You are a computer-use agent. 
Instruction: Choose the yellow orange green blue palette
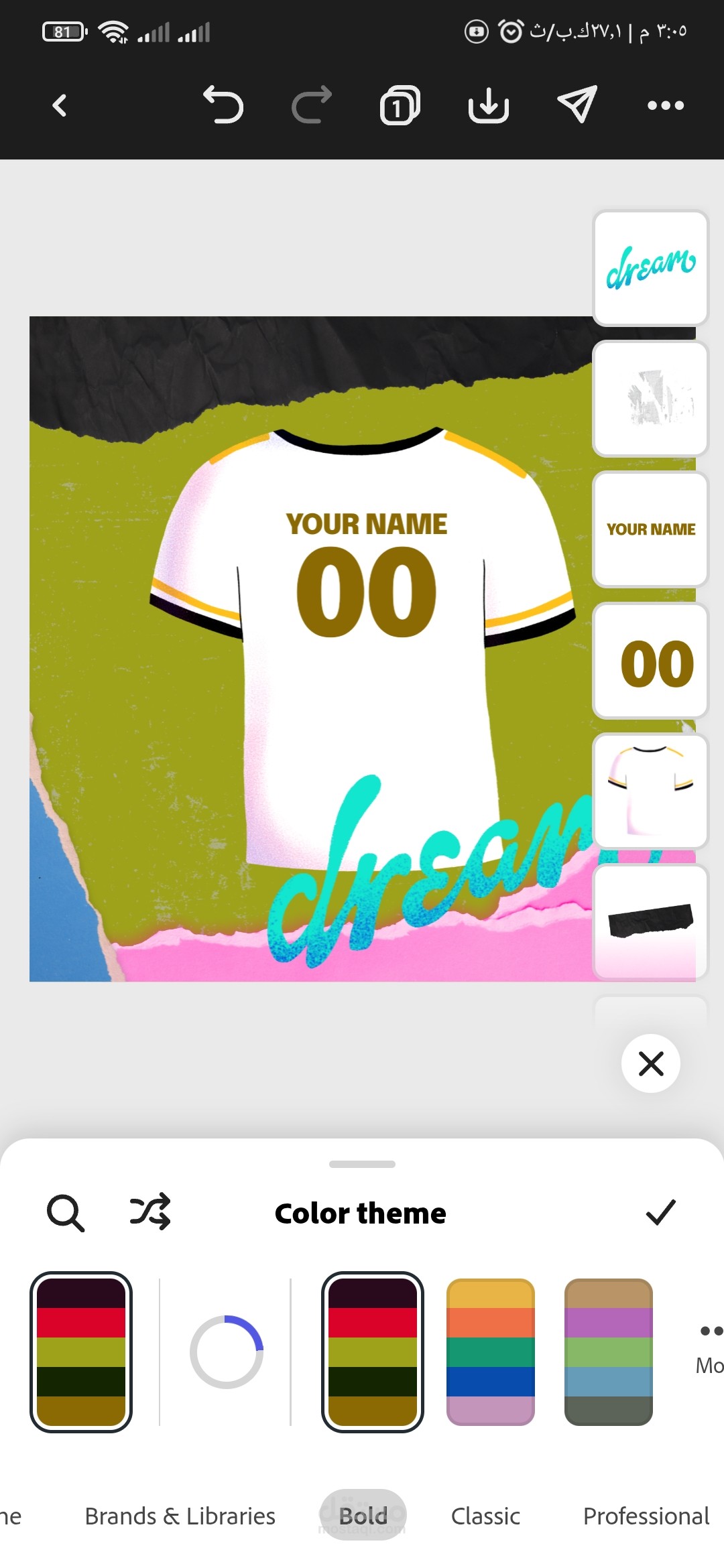pyautogui.click(x=491, y=1352)
